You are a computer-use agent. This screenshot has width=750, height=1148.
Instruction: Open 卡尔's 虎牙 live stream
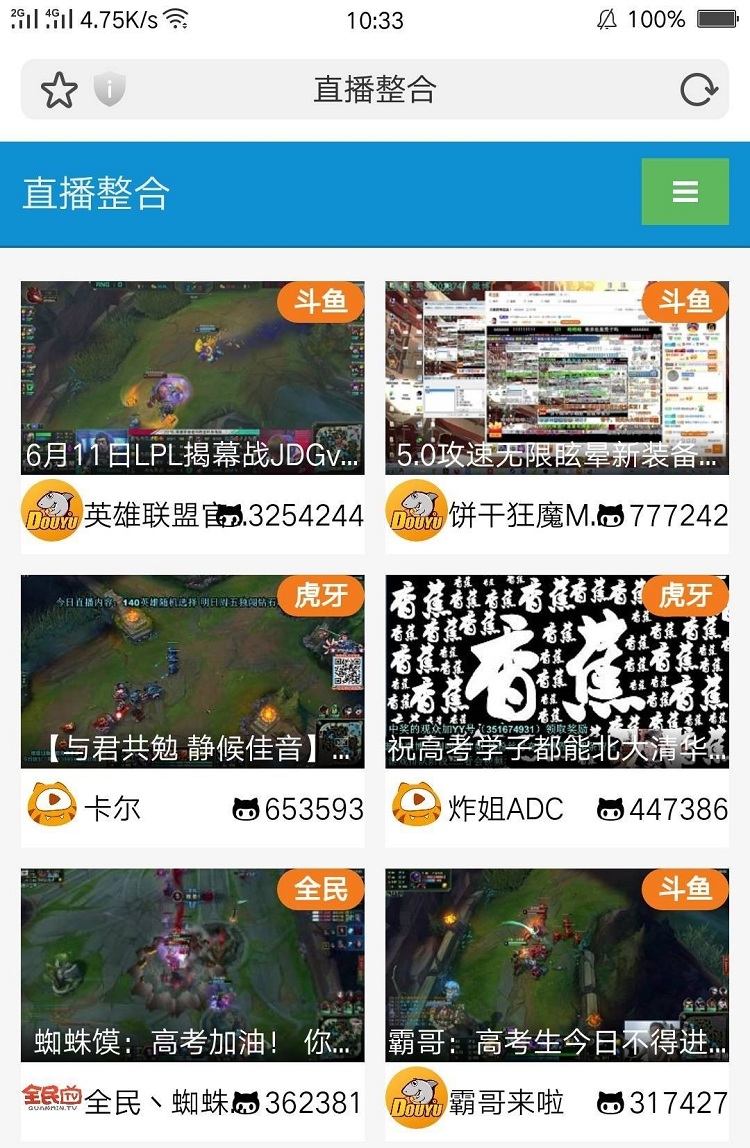coord(192,671)
